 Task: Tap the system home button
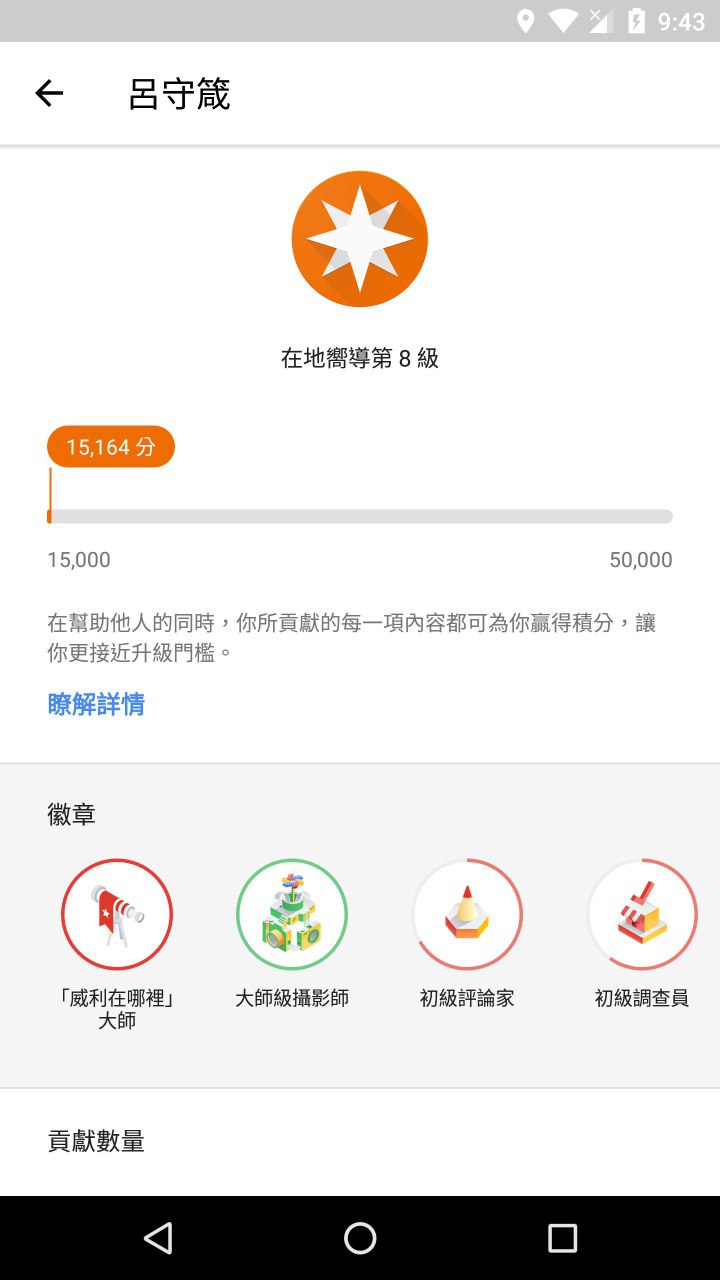360,1238
